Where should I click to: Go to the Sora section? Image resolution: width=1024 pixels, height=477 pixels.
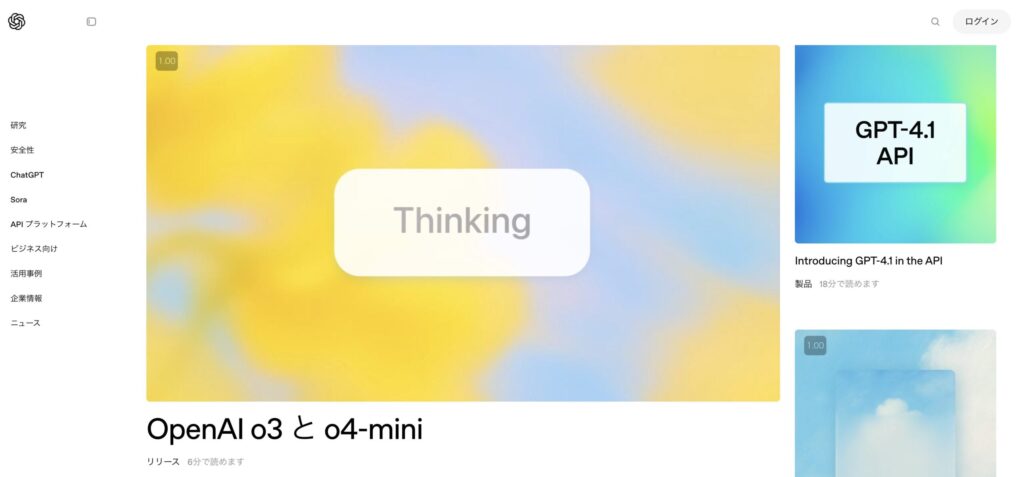point(19,200)
